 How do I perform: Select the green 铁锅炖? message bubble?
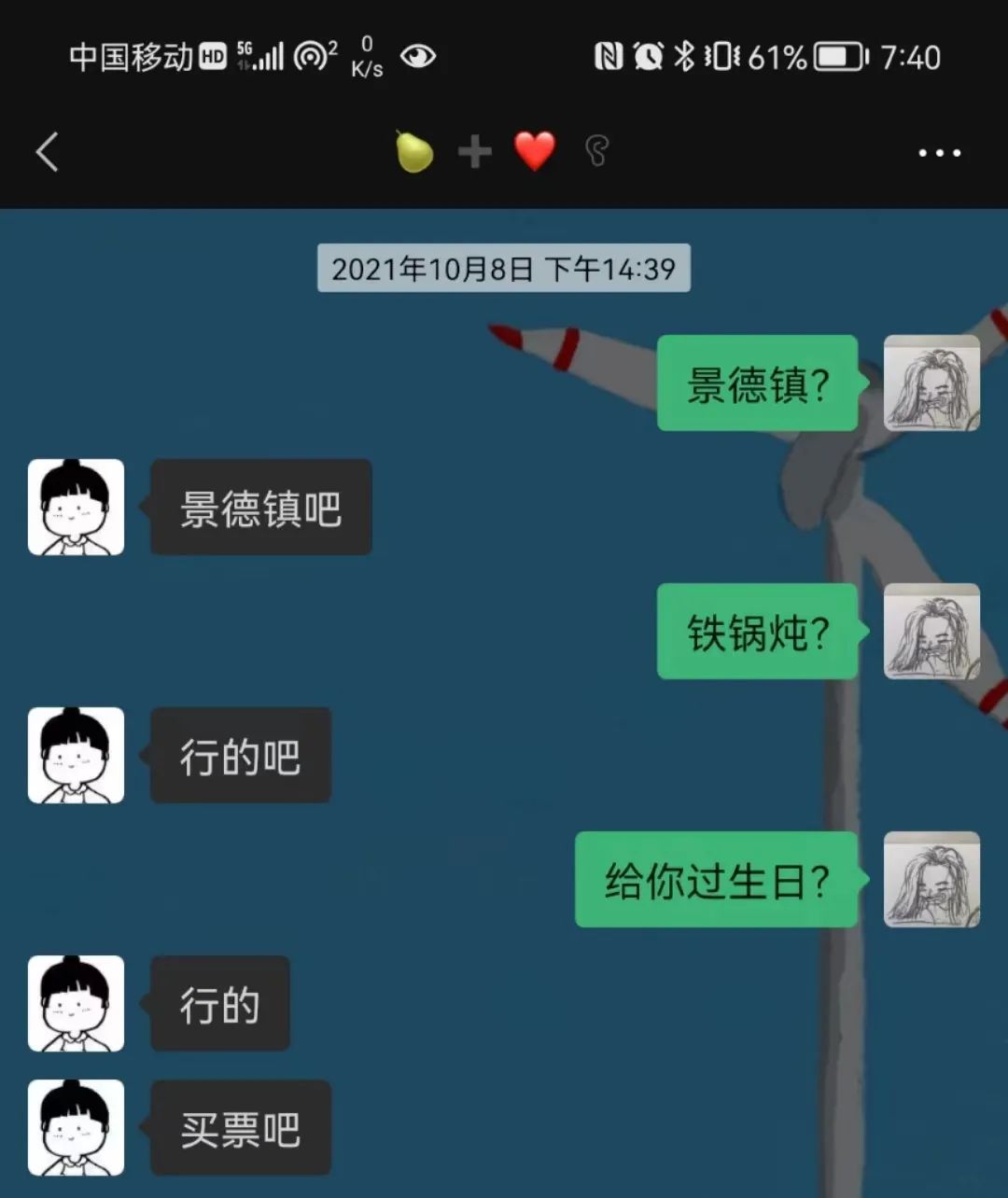(x=756, y=632)
